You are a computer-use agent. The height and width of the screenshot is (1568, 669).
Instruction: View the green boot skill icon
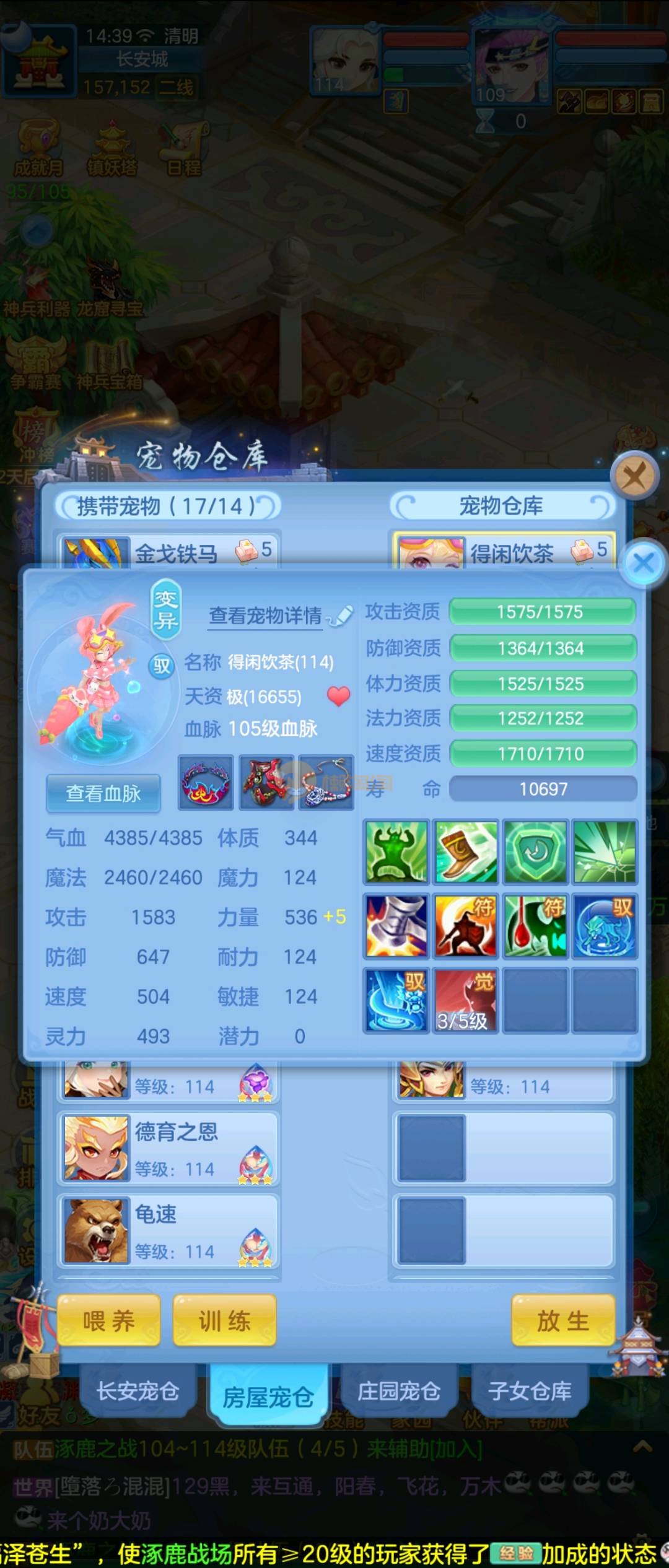(x=465, y=852)
